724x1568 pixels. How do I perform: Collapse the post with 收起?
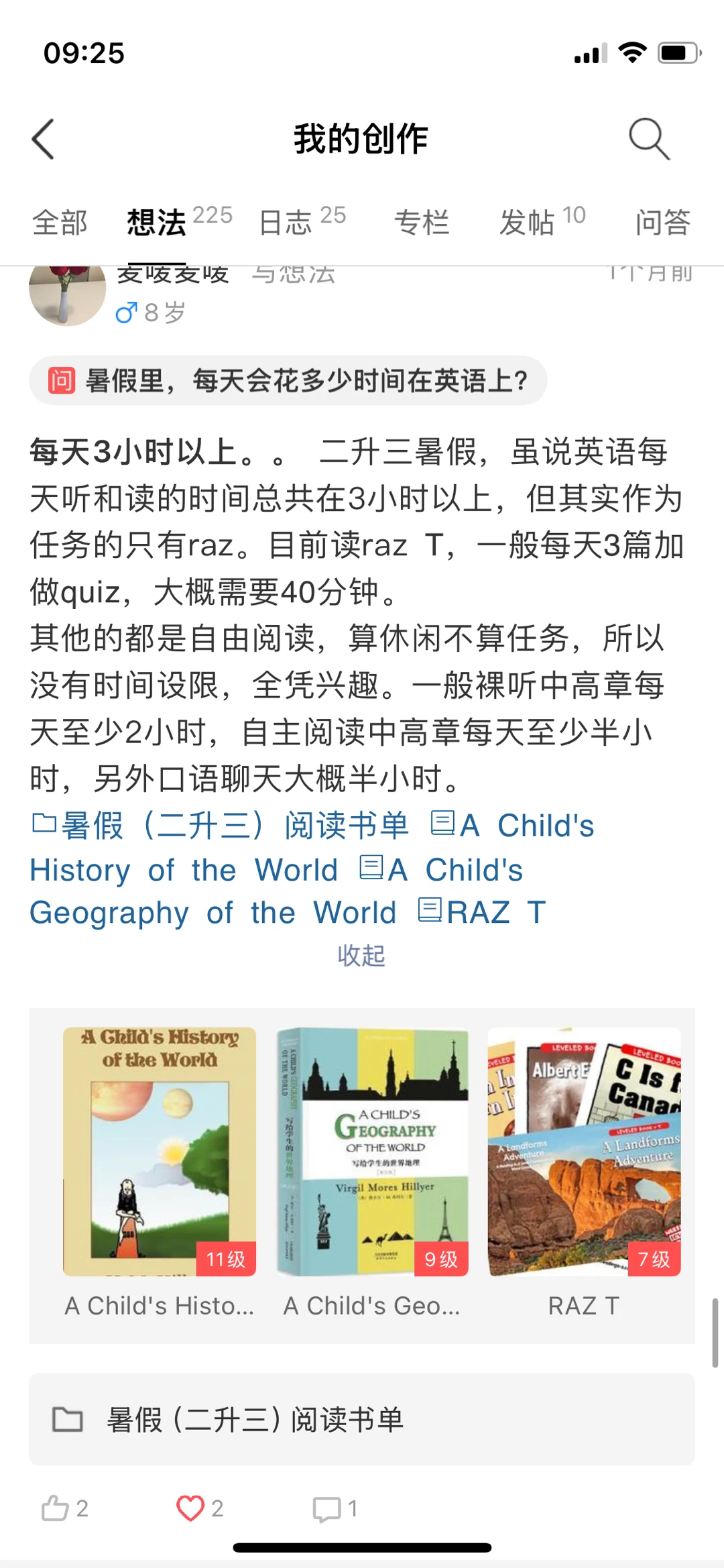pos(361,956)
